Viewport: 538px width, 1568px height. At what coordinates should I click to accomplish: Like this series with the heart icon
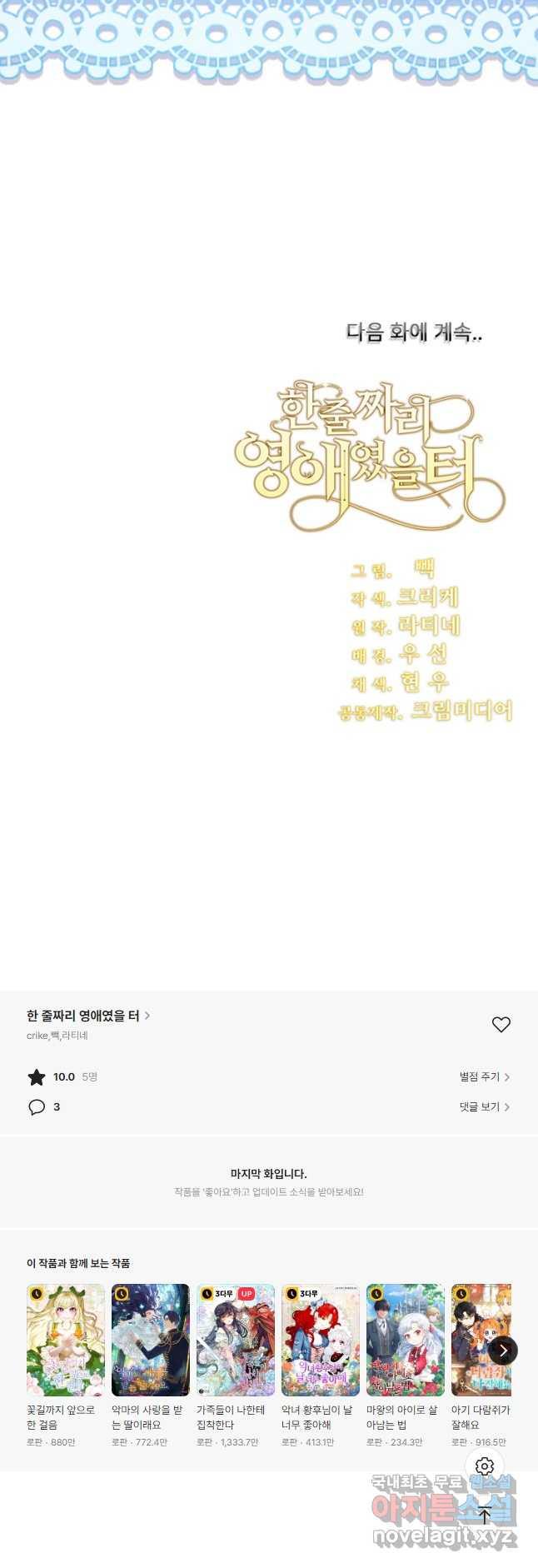click(x=501, y=1025)
